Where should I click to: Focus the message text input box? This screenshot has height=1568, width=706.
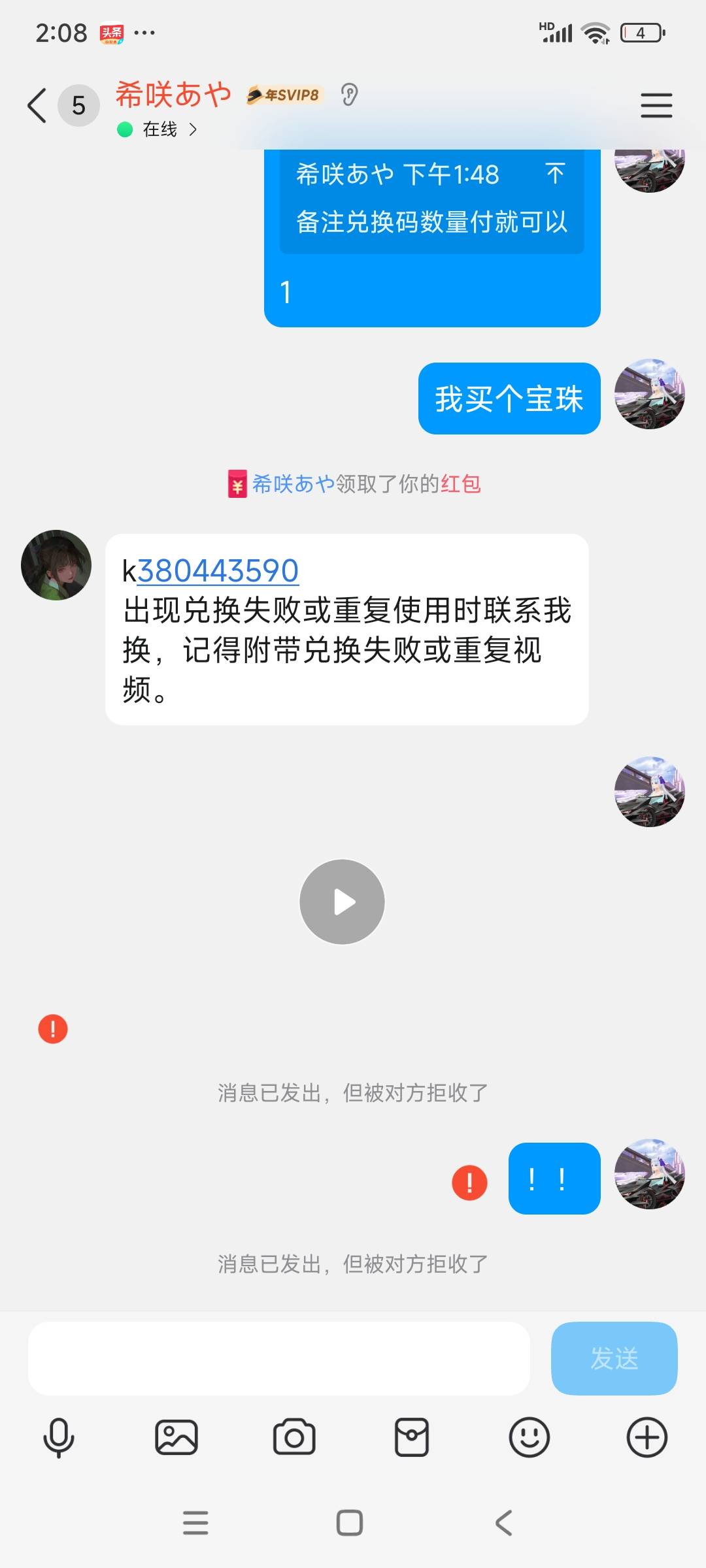tap(278, 1358)
